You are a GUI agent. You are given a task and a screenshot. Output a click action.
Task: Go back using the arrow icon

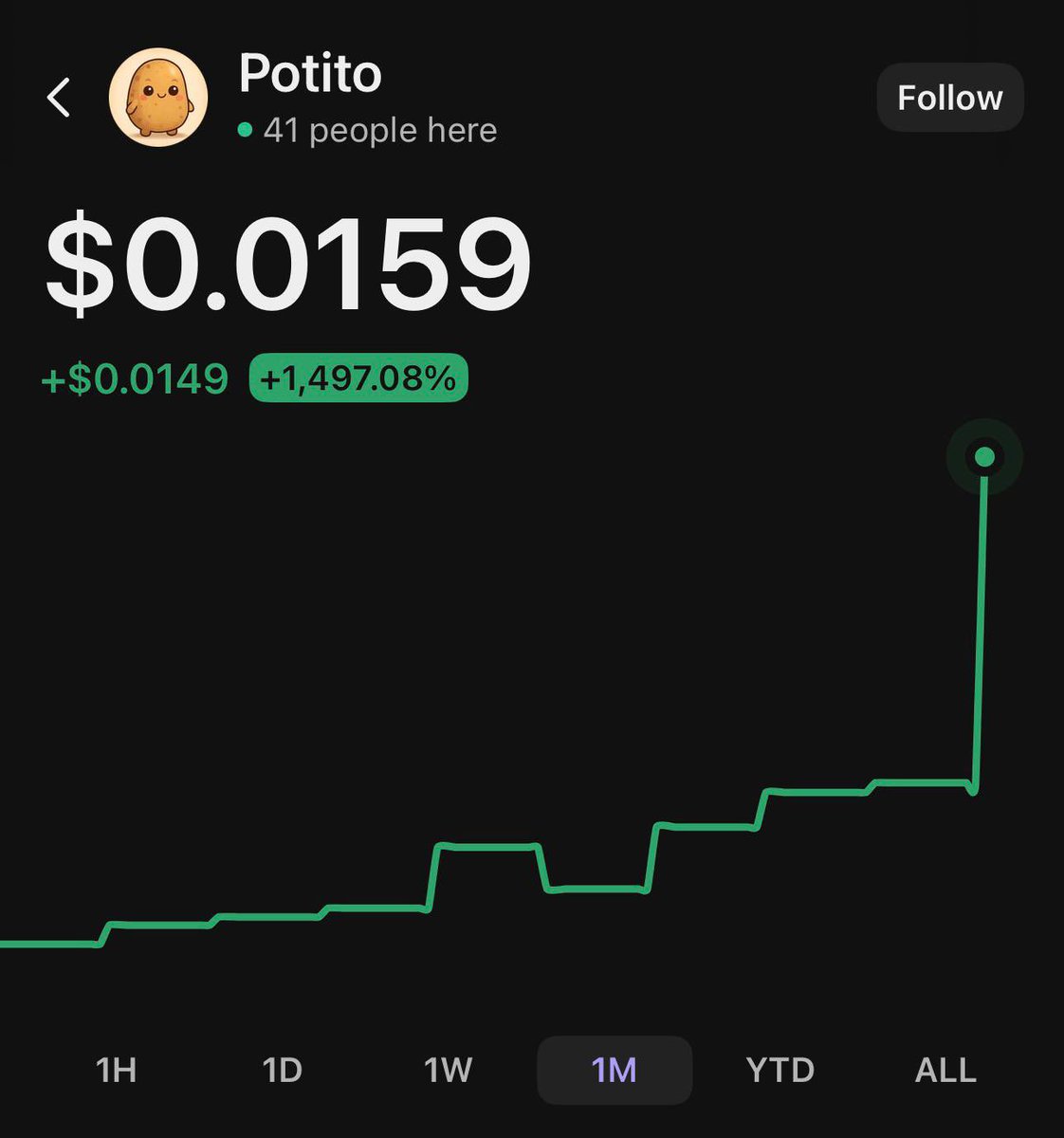pyautogui.click(x=59, y=98)
